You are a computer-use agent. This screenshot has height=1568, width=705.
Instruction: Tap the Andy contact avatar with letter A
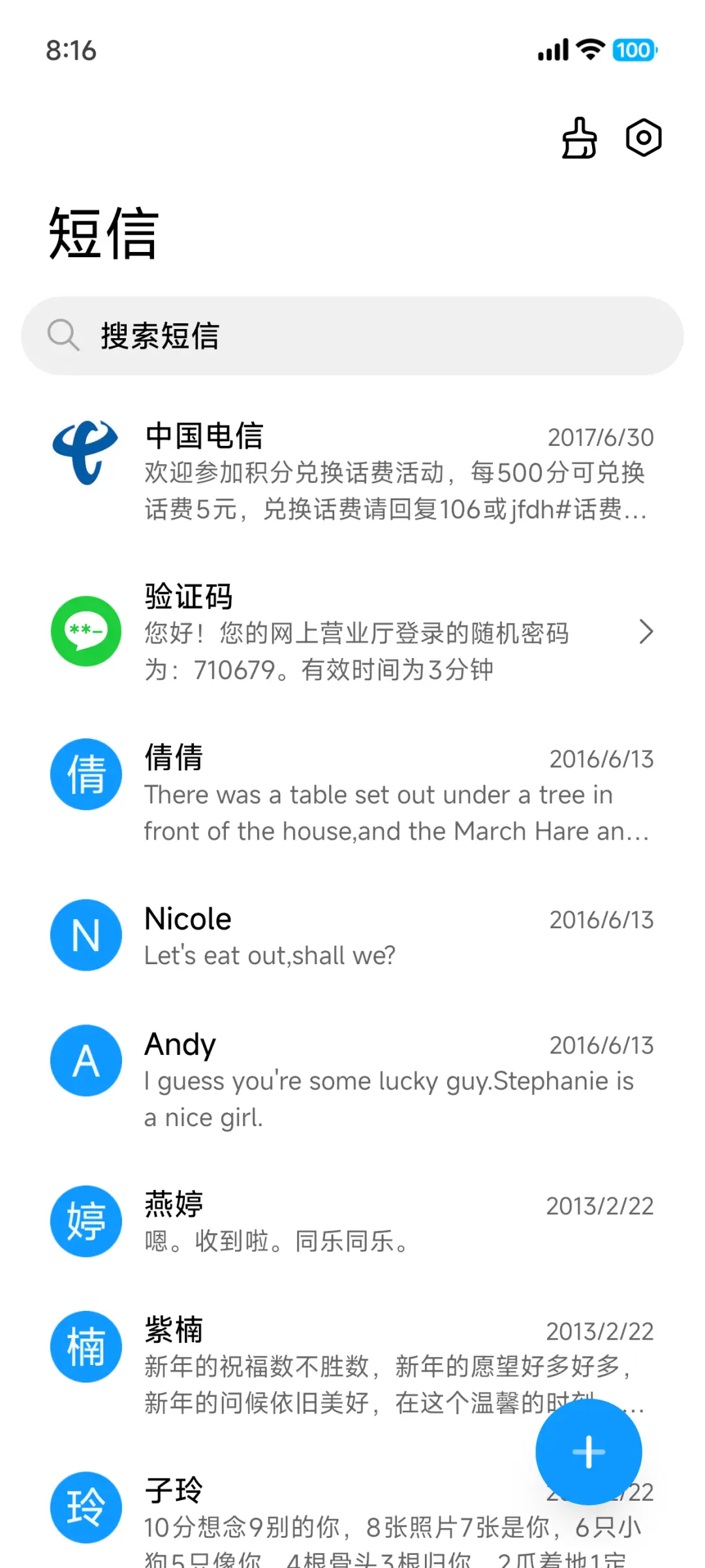86,1060
